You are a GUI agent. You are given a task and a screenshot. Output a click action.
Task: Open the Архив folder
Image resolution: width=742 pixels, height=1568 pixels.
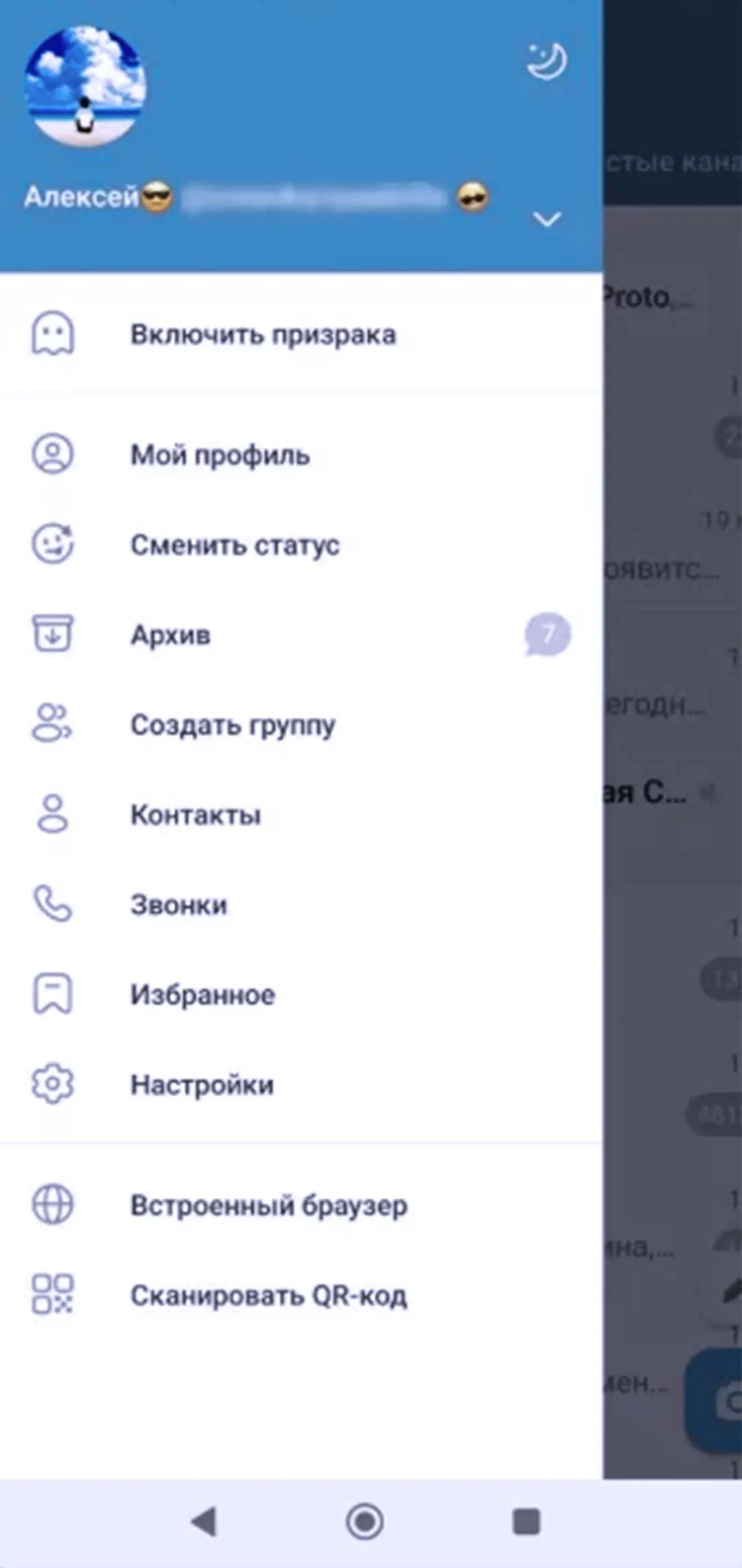(x=171, y=635)
